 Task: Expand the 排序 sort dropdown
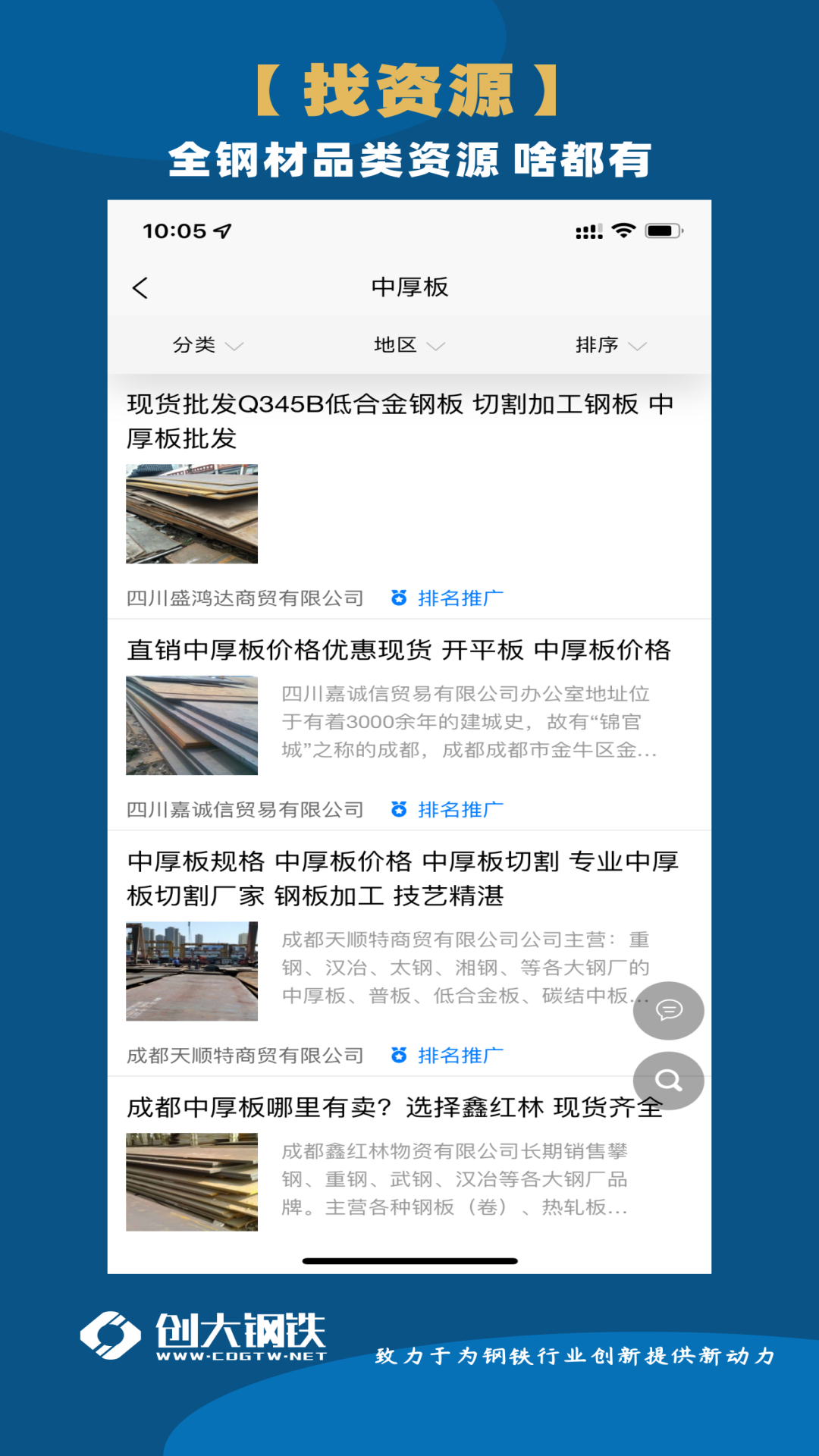[x=610, y=345]
